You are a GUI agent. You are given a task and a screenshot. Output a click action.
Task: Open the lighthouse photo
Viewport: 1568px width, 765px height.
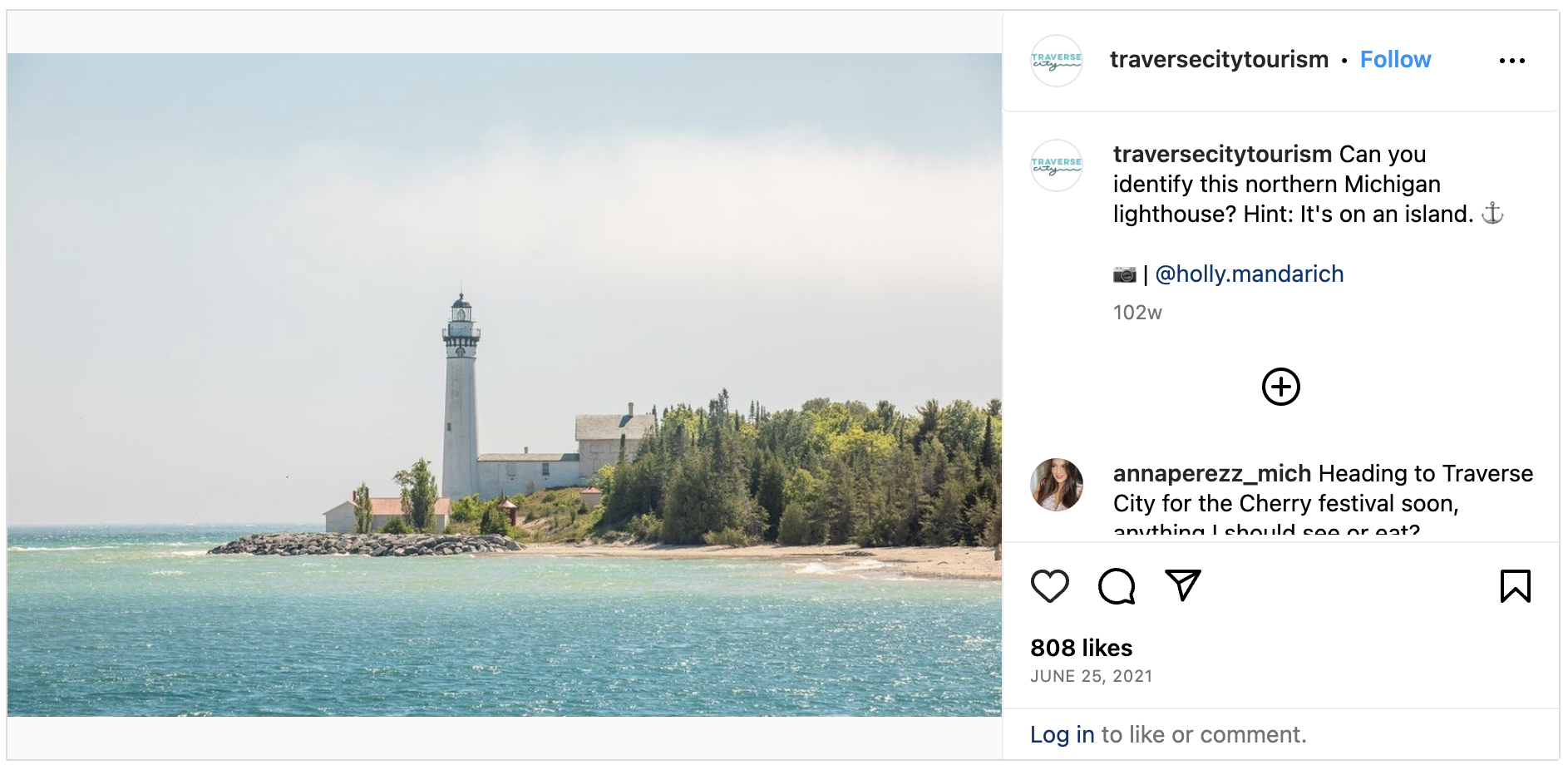(504, 384)
